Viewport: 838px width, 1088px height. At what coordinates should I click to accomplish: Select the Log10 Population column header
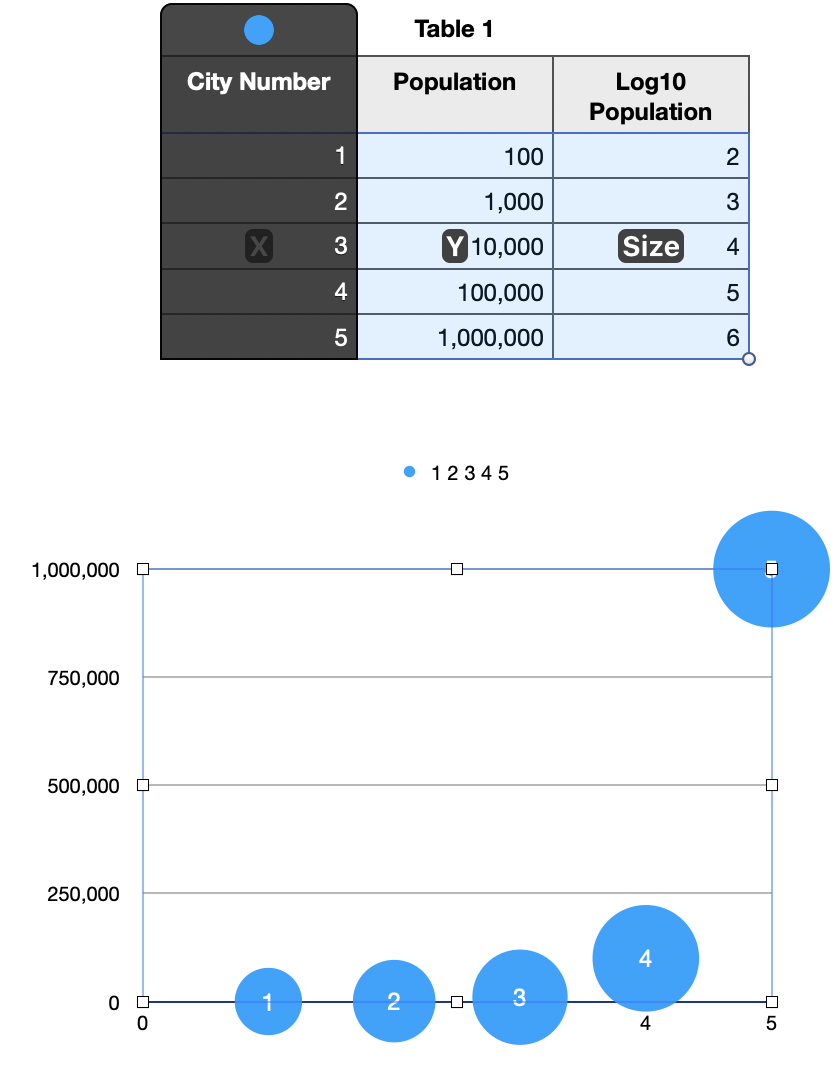click(651, 94)
